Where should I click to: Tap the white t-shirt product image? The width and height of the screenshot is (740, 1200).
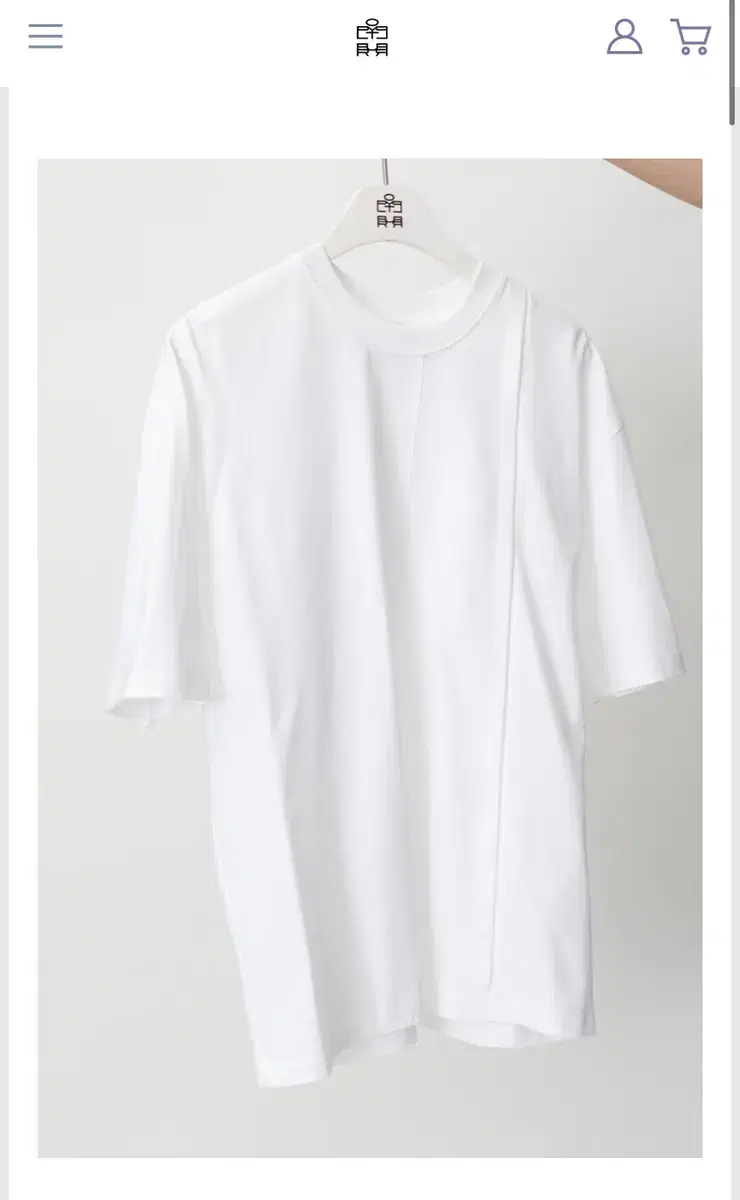[x=370, y=658]
